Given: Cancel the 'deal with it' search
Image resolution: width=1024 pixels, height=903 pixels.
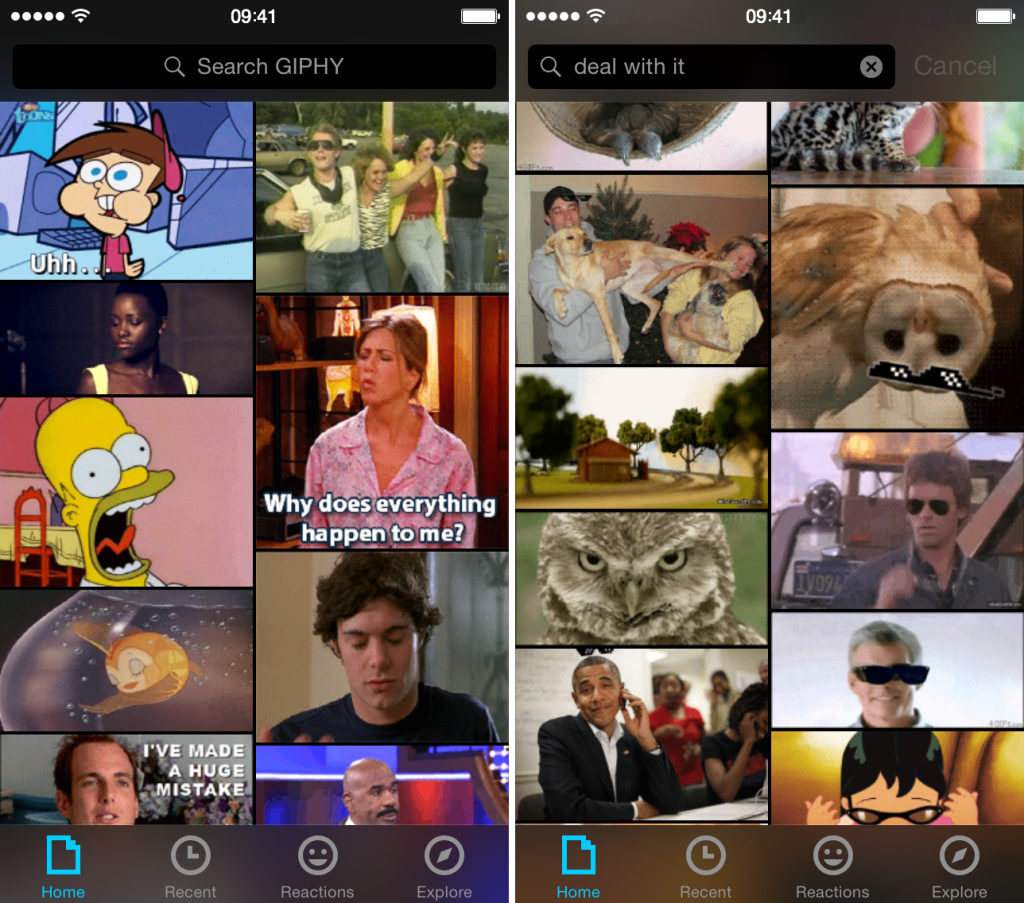Looking at the screenshot, I should point(955,67).
